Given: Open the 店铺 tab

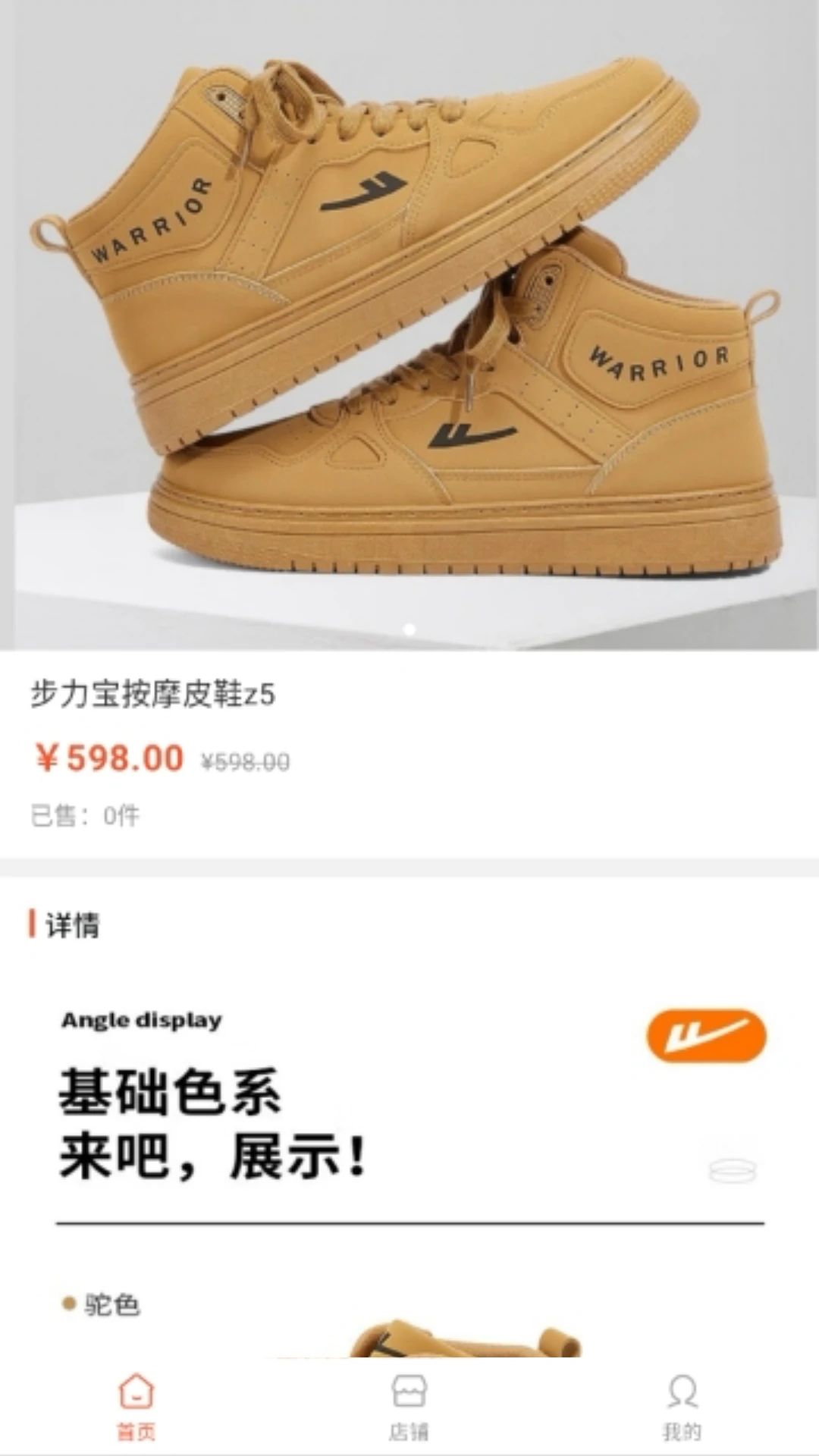Looking at the screenshot, I should tap(409, 1407).
